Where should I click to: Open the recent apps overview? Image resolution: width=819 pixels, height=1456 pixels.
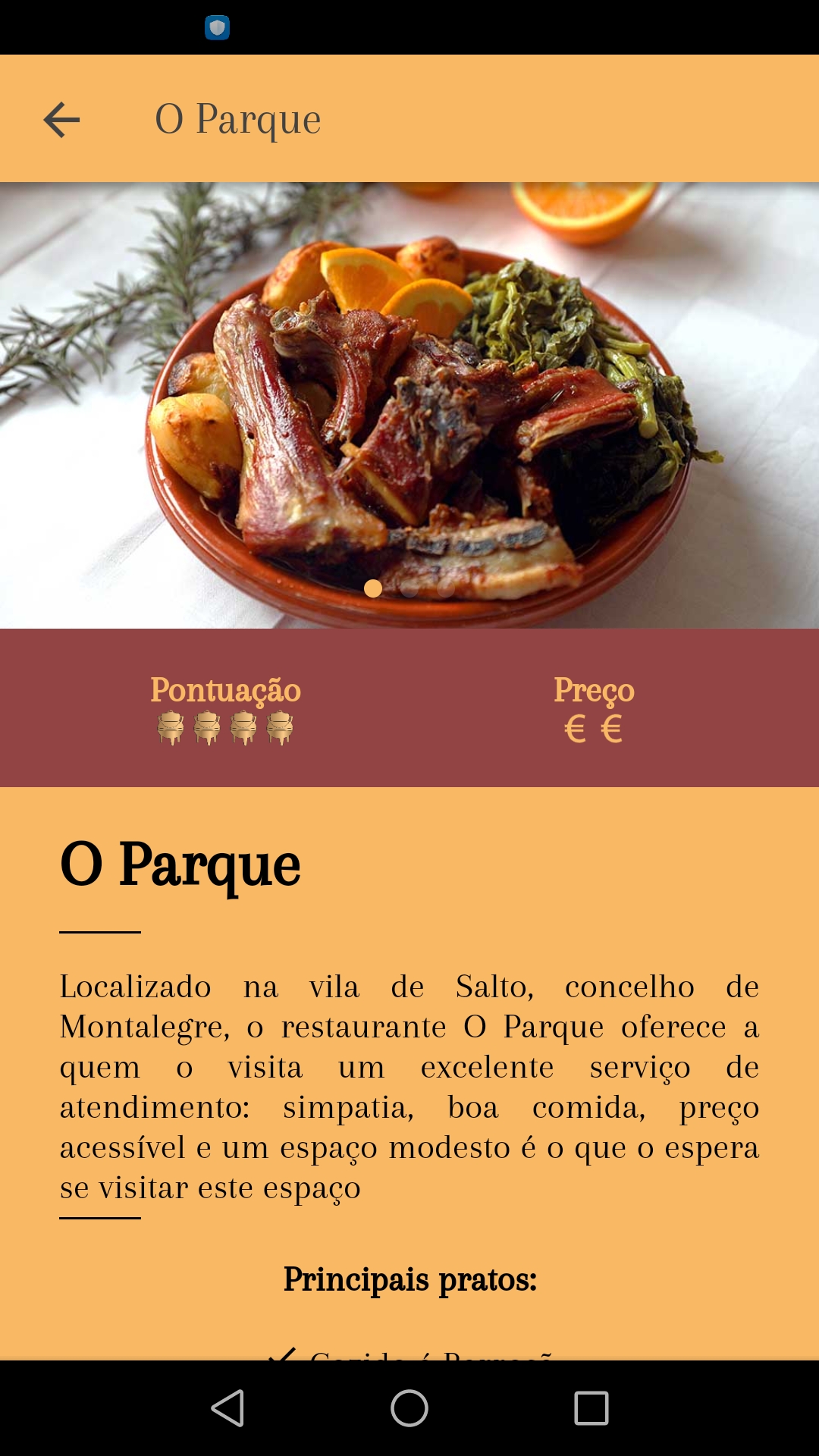[591, 1408]
